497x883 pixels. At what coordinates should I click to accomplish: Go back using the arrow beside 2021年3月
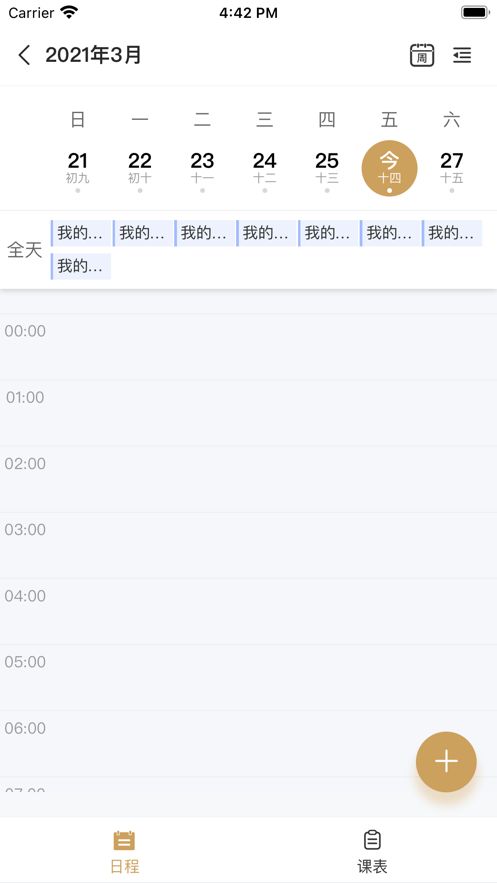(x=24, y=55)
